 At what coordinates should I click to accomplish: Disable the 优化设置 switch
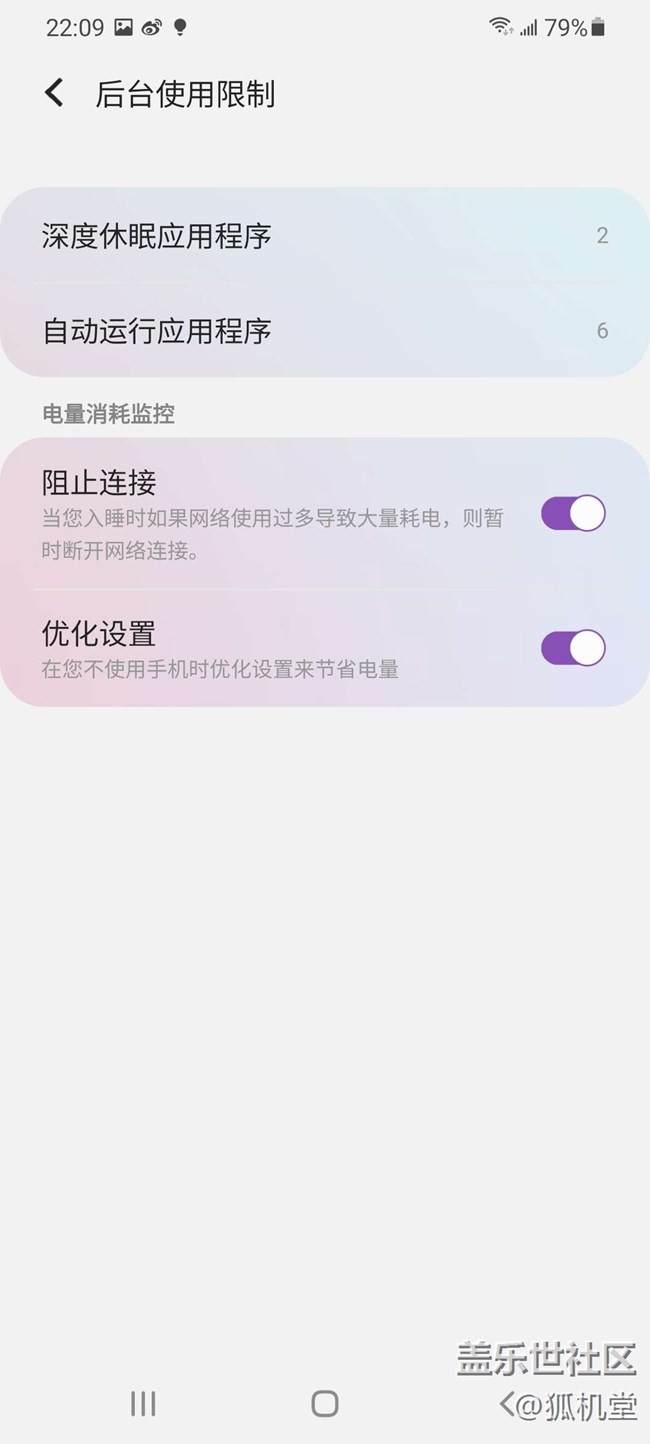573,648
